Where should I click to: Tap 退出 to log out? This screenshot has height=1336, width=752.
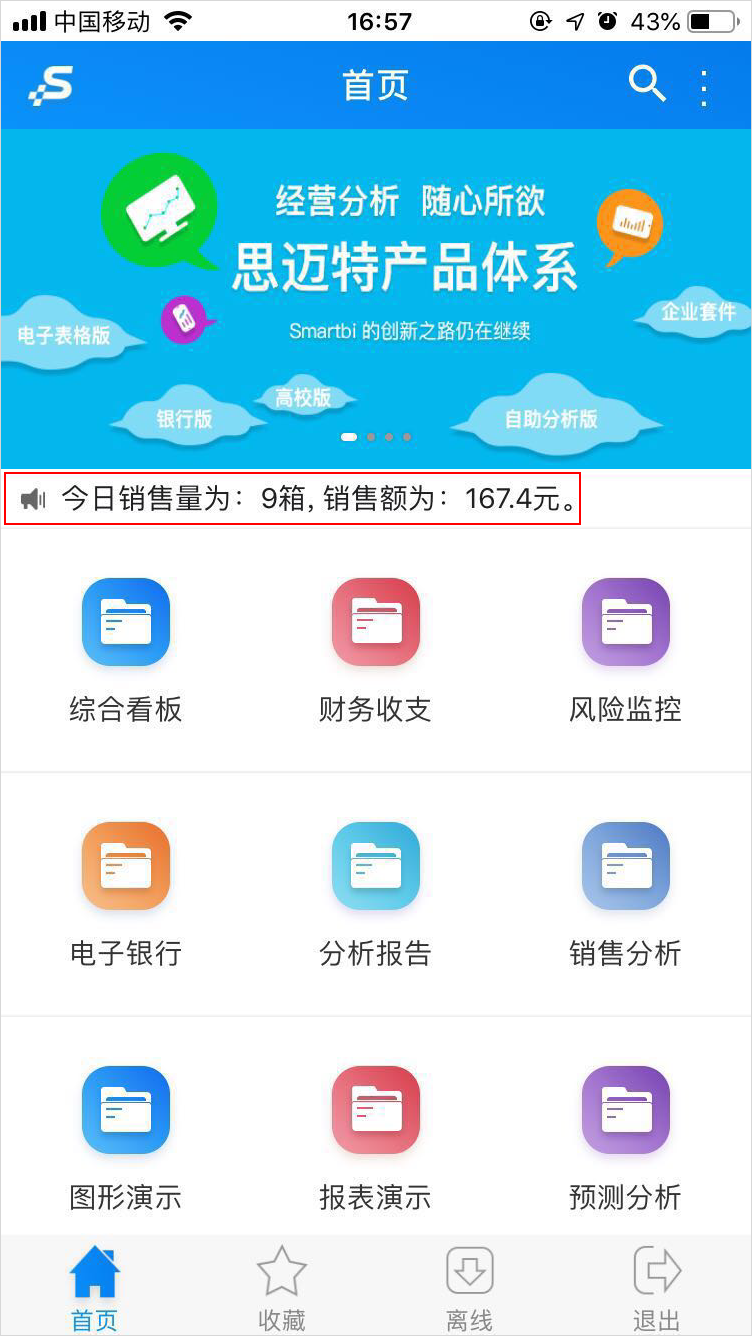click(657, 1288)
